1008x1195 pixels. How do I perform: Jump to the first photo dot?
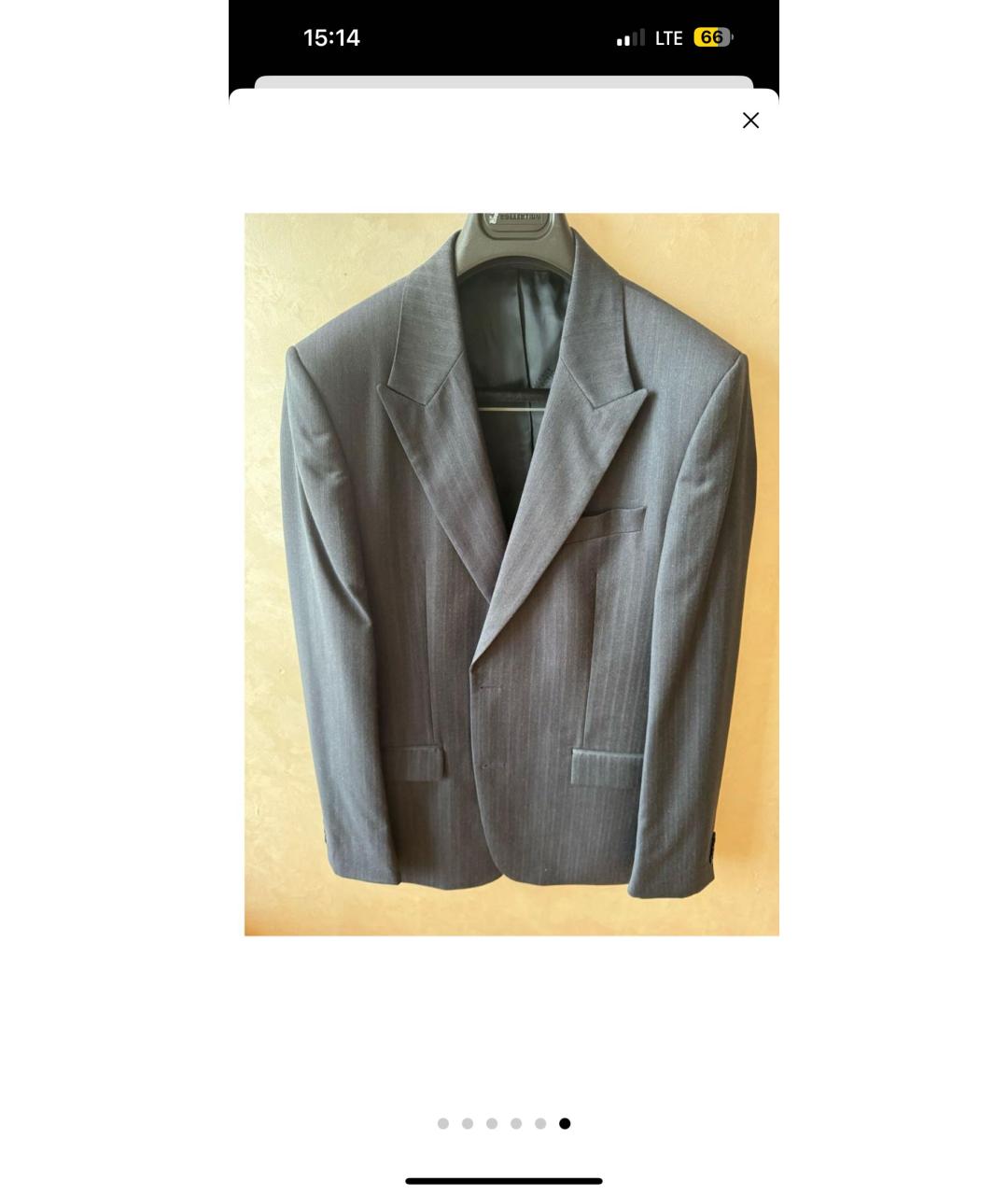[x=443, y=1123]
